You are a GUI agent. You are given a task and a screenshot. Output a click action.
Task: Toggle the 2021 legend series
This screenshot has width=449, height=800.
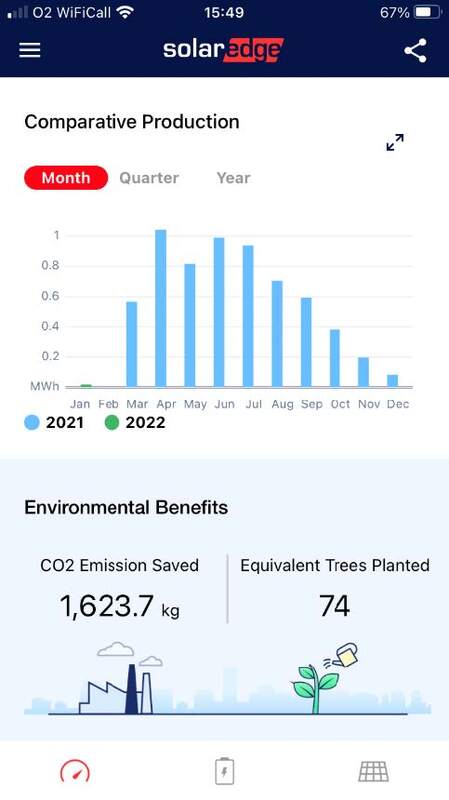pyautogui.click(x=54, y=422)
